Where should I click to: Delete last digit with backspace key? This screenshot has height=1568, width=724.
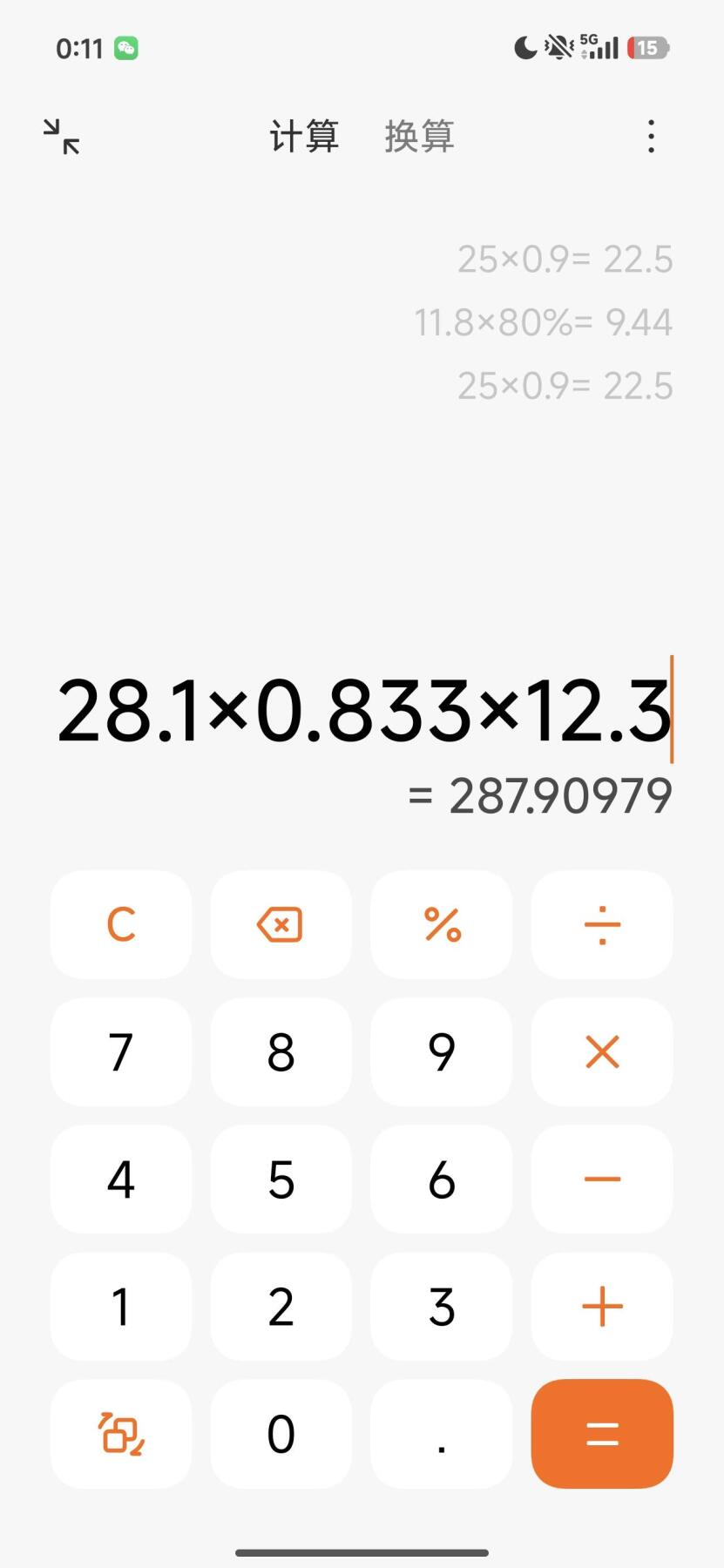click(281, 924)
